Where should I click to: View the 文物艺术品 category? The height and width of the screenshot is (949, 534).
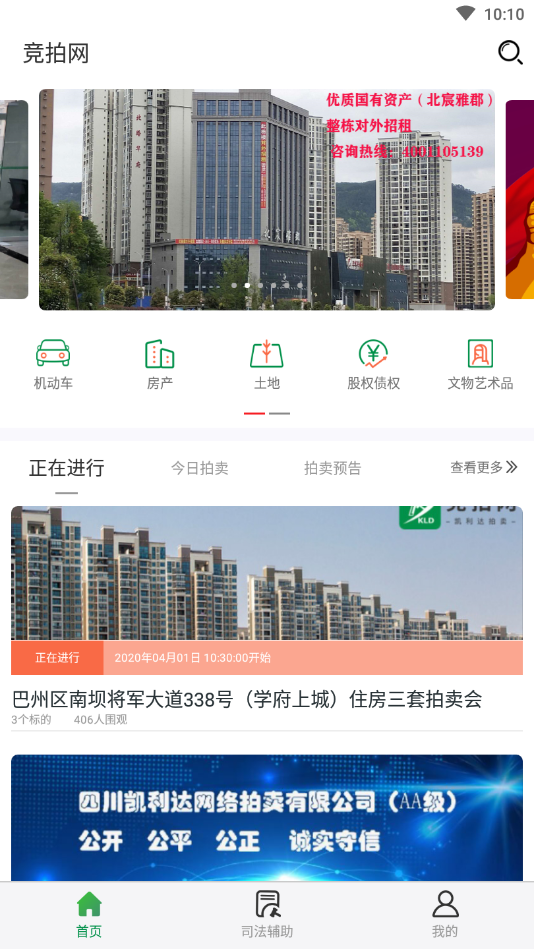tap(480, 364)
